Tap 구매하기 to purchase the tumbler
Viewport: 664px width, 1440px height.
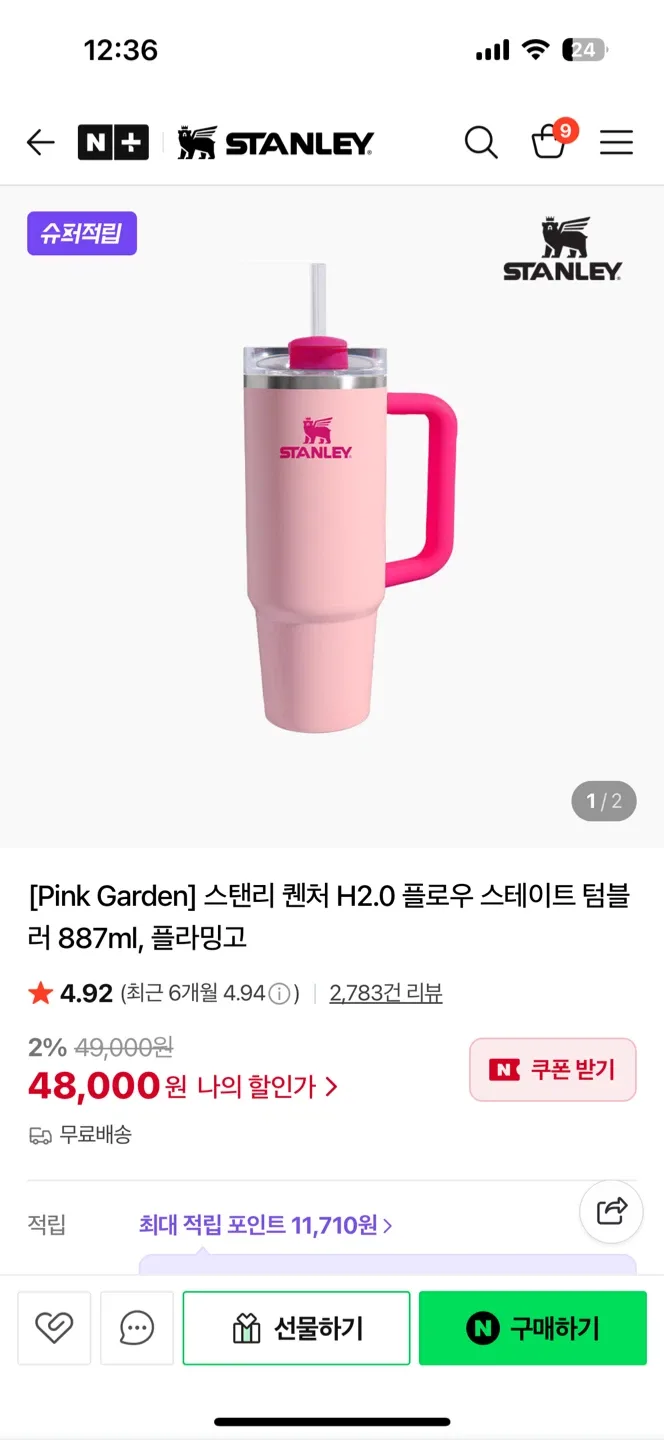[x=532, y=1328]
